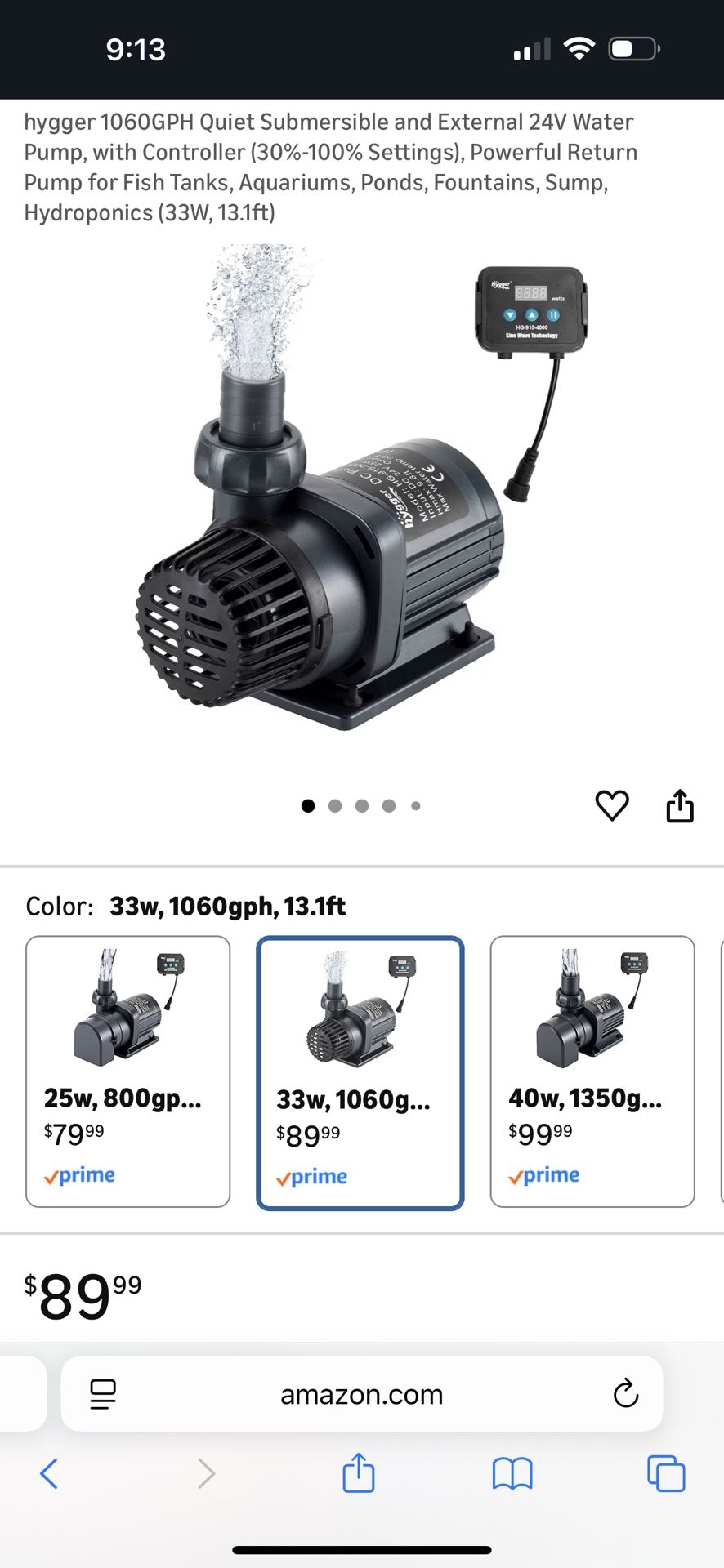724x1568 pixels.
Task: Select the 25w, 800gph pump option
Action: coord(127,1071)
